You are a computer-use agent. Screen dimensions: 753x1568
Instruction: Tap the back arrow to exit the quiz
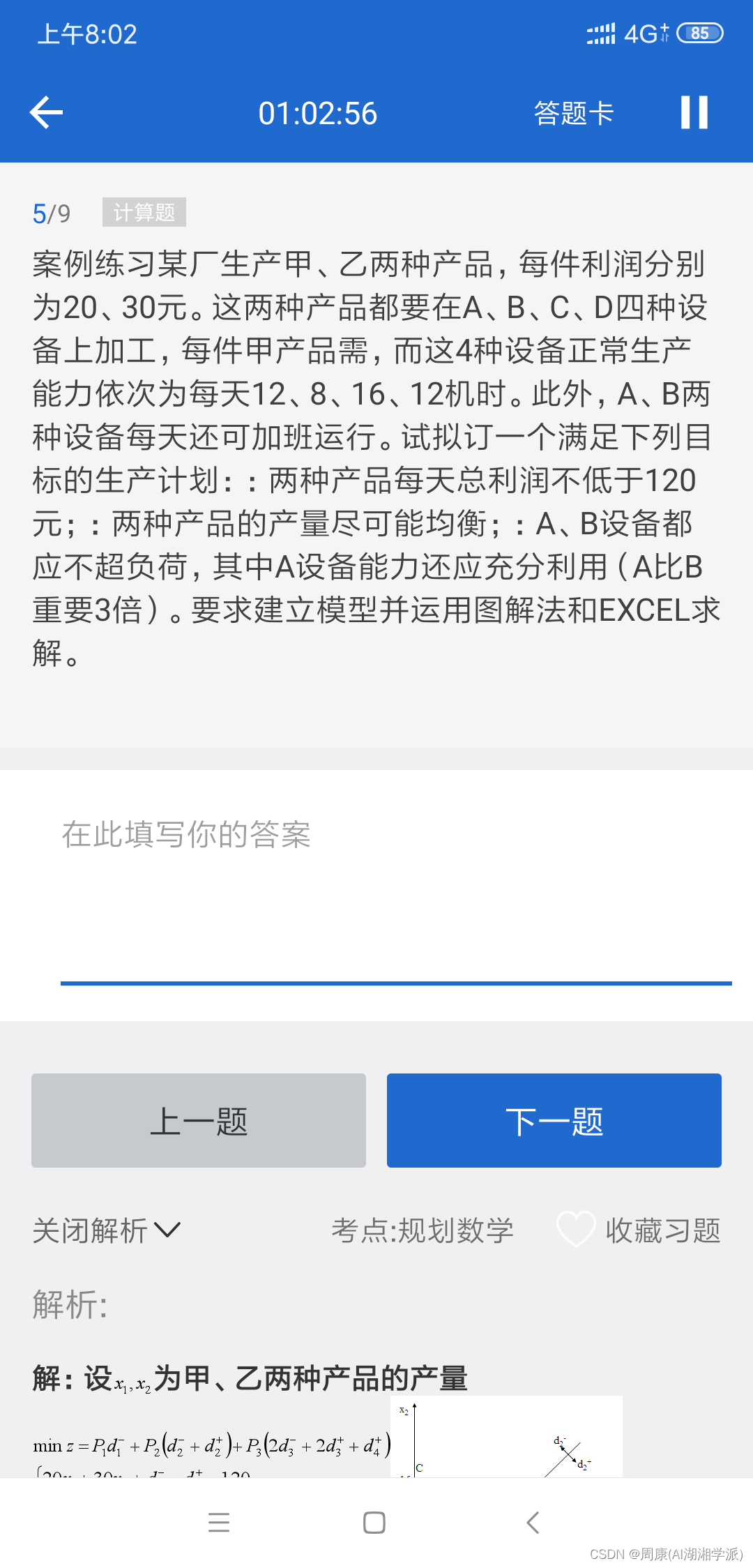pos(45,112)
